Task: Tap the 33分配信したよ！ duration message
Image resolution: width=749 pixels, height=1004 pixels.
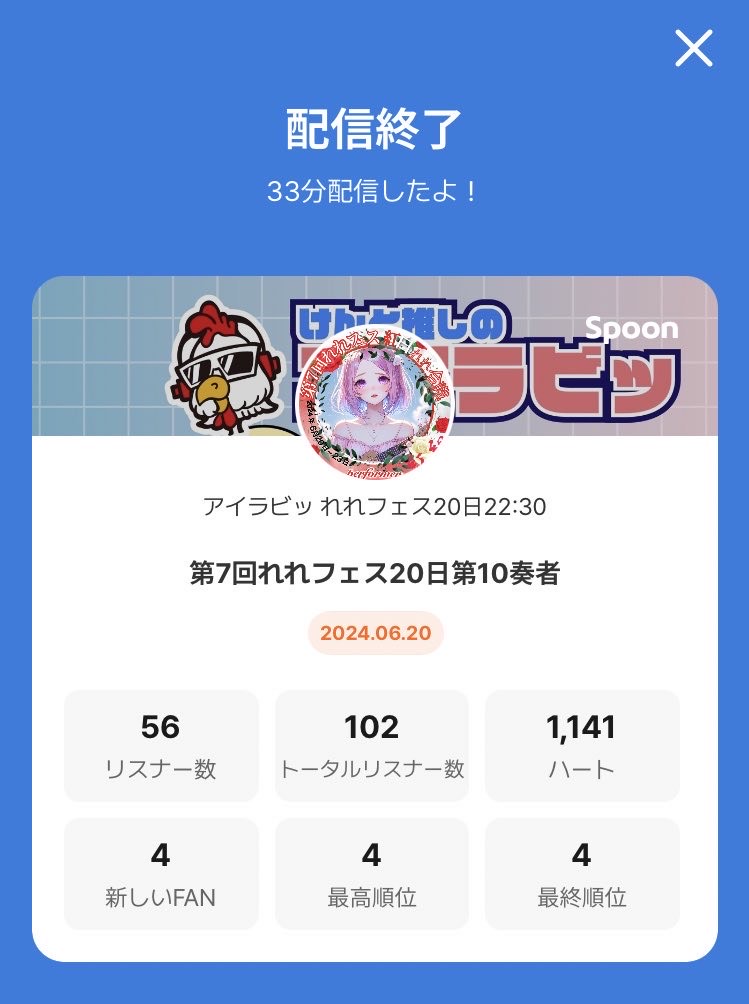Action: (x=374, y=188)
